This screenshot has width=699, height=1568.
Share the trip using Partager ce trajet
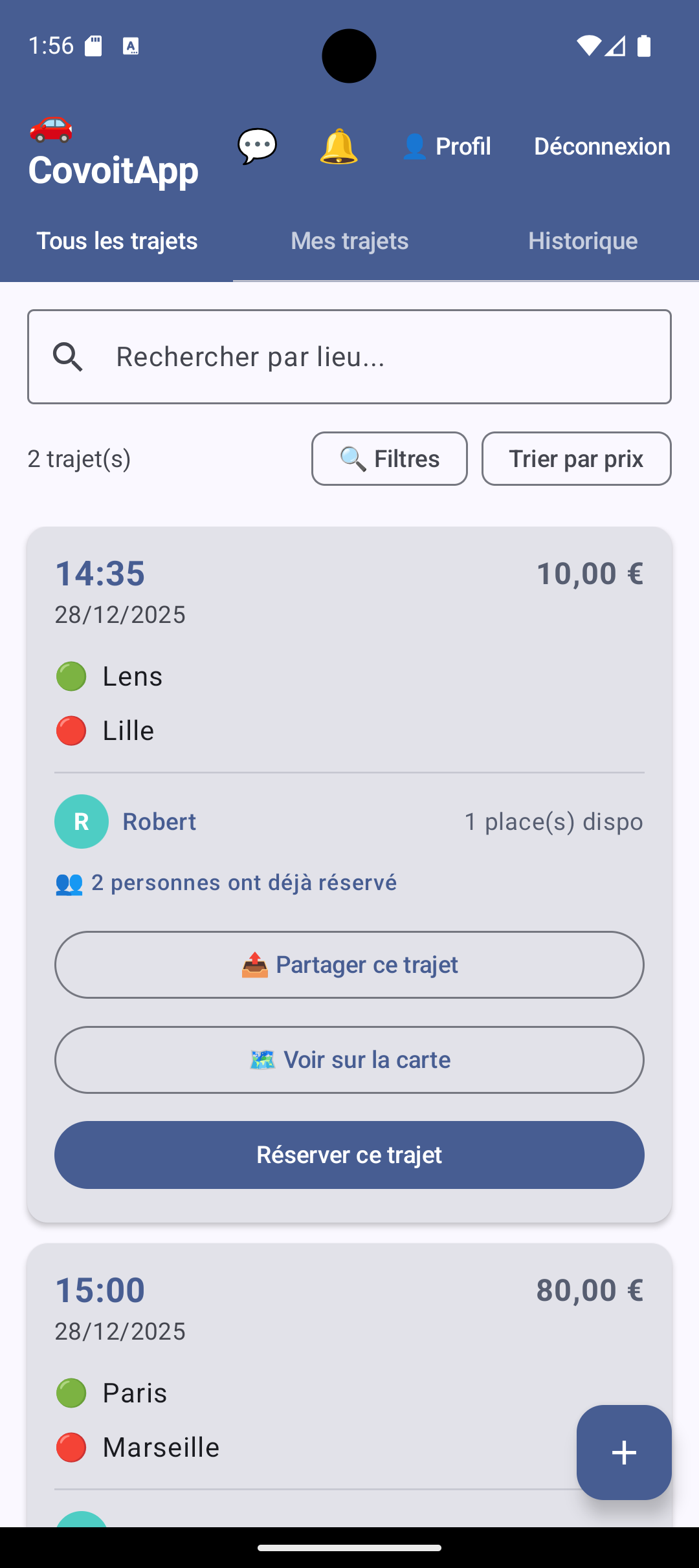(349, 964)
